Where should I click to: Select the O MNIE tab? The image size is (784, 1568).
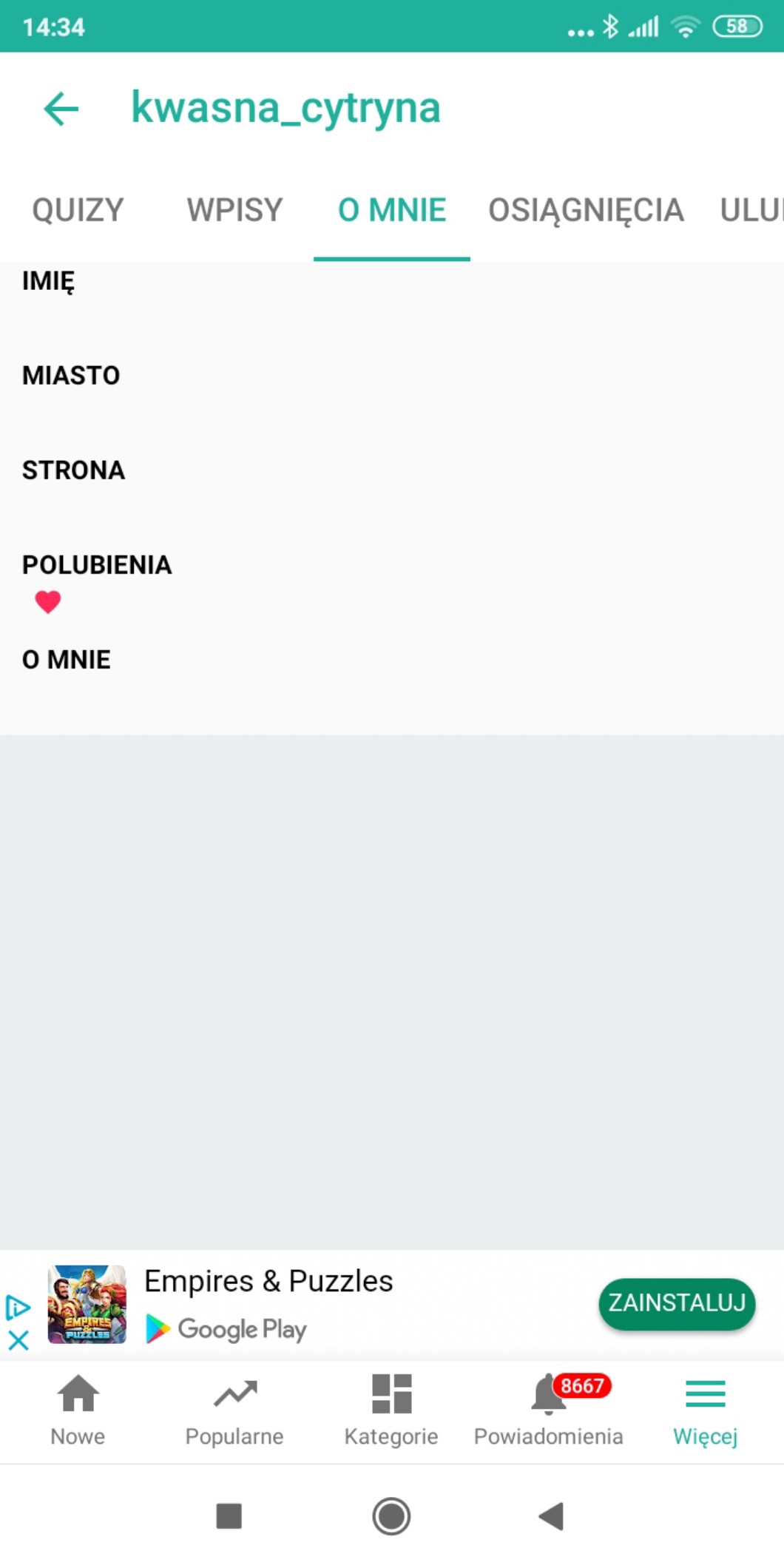coord(391,210)
